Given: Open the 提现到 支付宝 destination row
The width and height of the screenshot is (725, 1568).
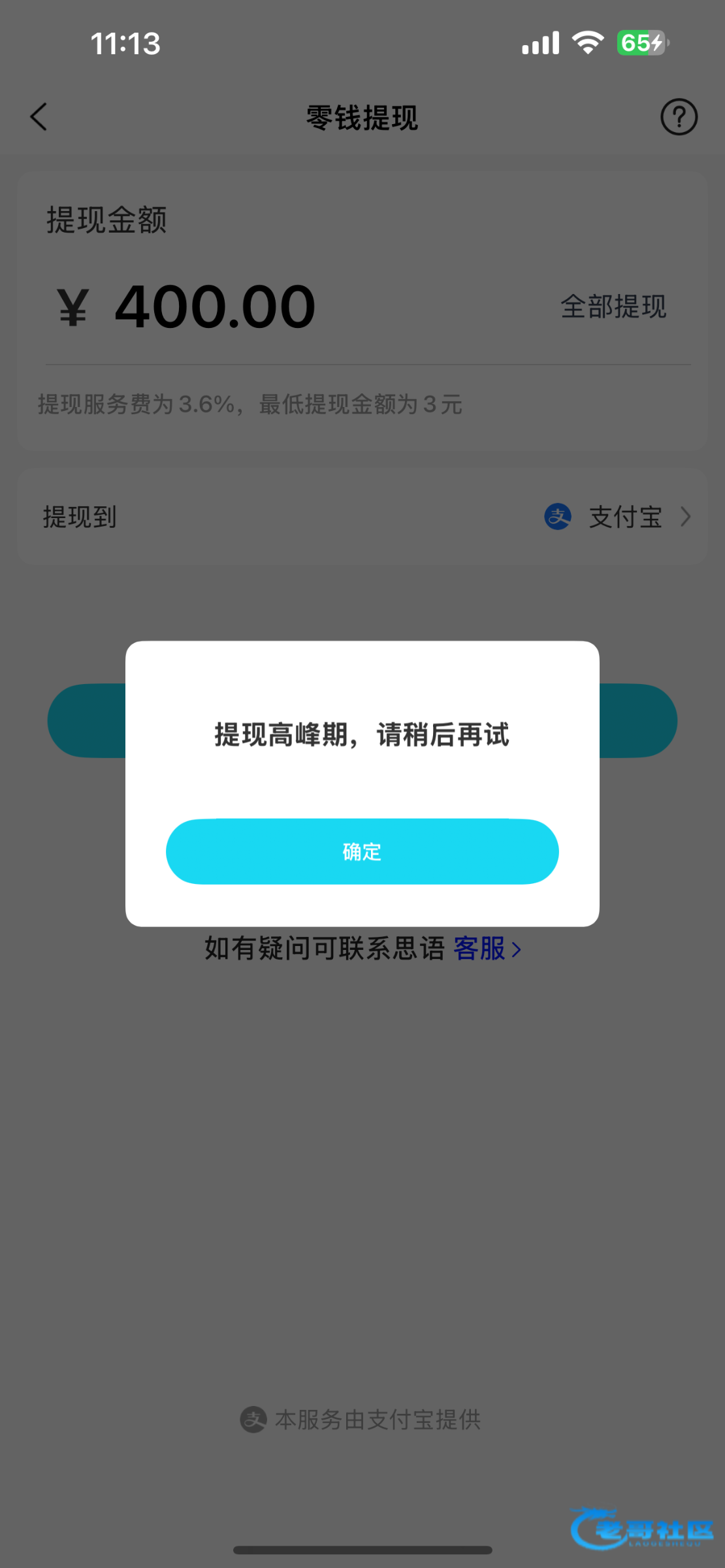Looking at the screenshot, I should [x=362, y=517].
